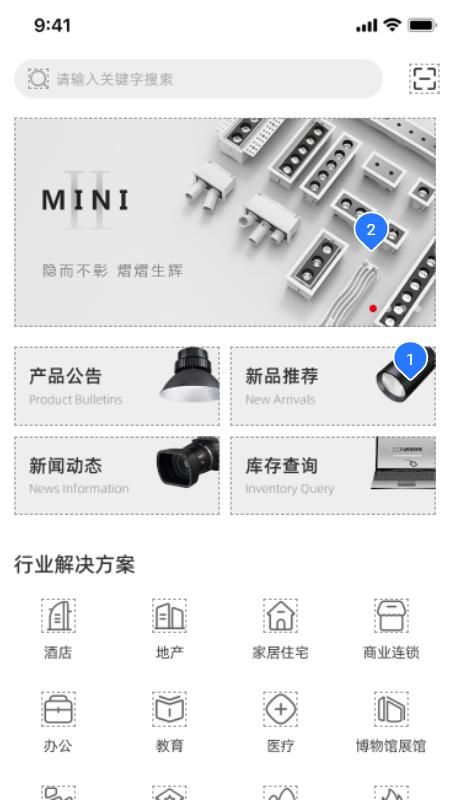Open the MINI II banner
450x800 pixels.
coord(225,222)
